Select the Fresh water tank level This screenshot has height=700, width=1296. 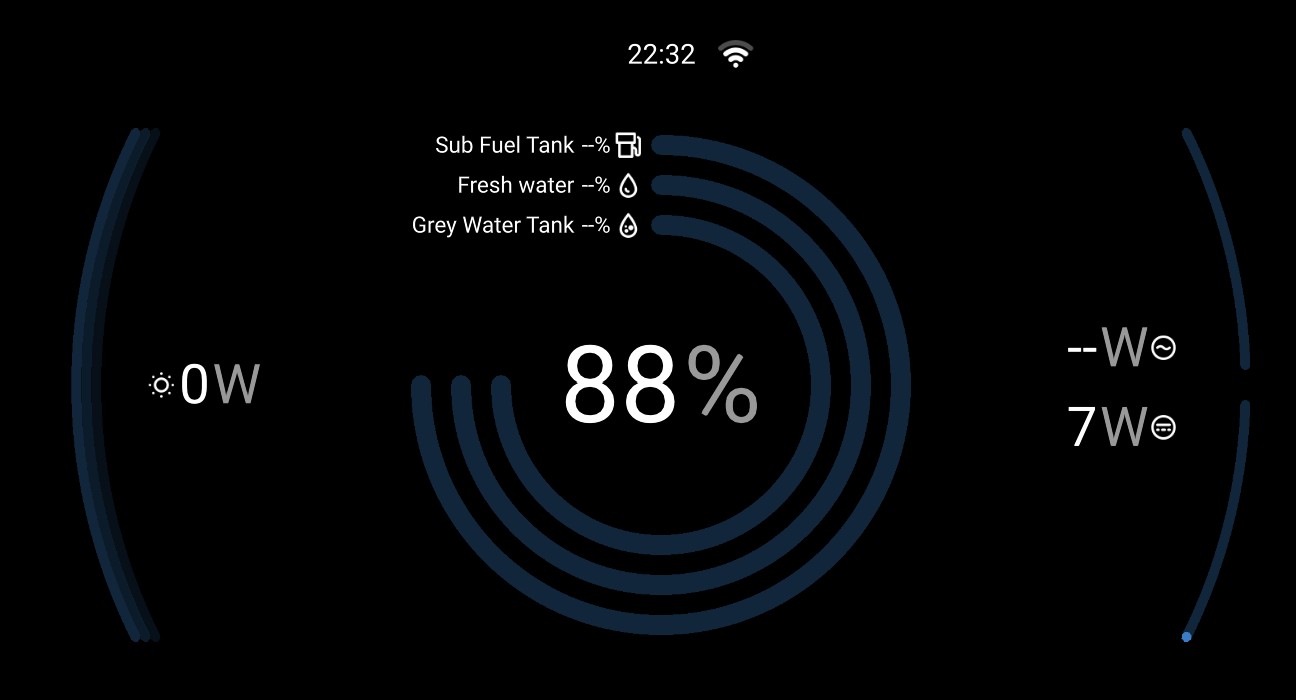(x=546, y=185)
